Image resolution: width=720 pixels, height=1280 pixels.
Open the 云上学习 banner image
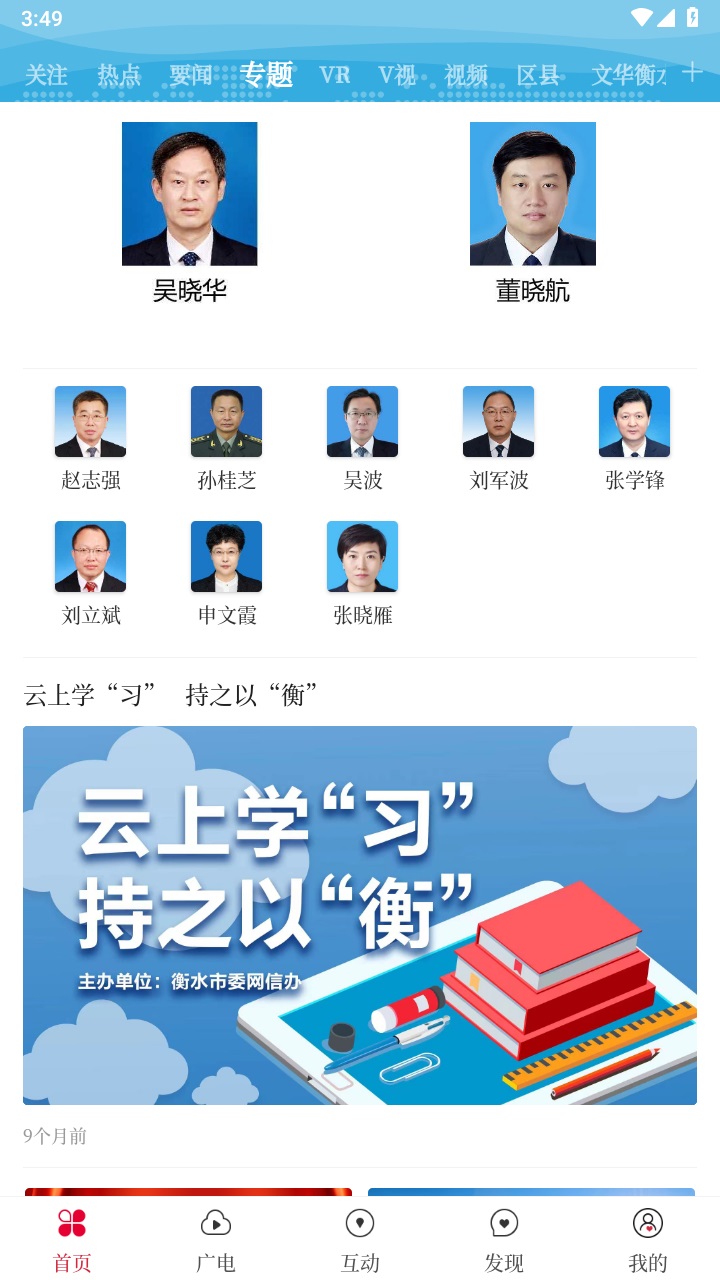pyautogui.click(x=360, y=913)
